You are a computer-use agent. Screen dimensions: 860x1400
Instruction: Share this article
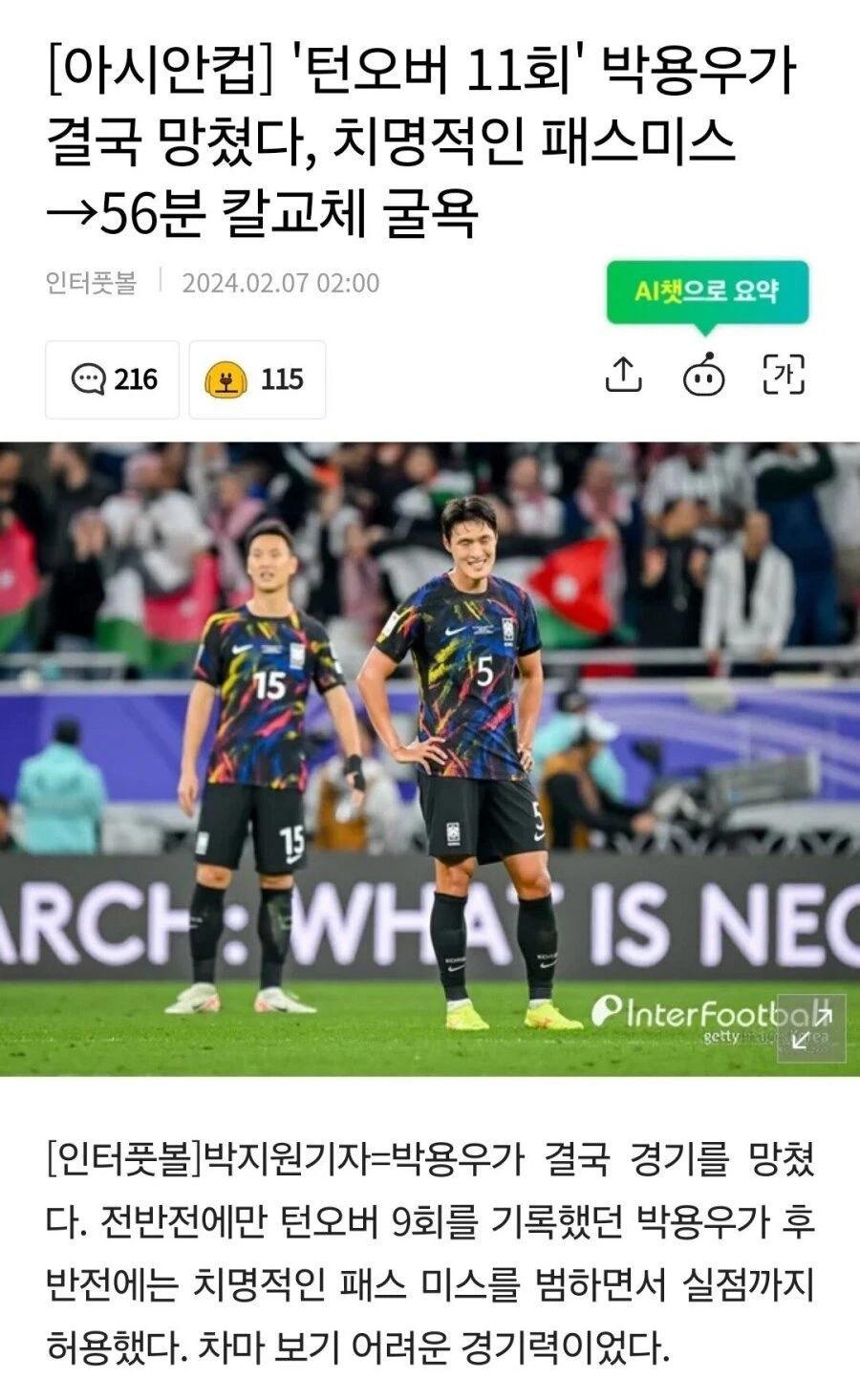(x=623, y=375)
